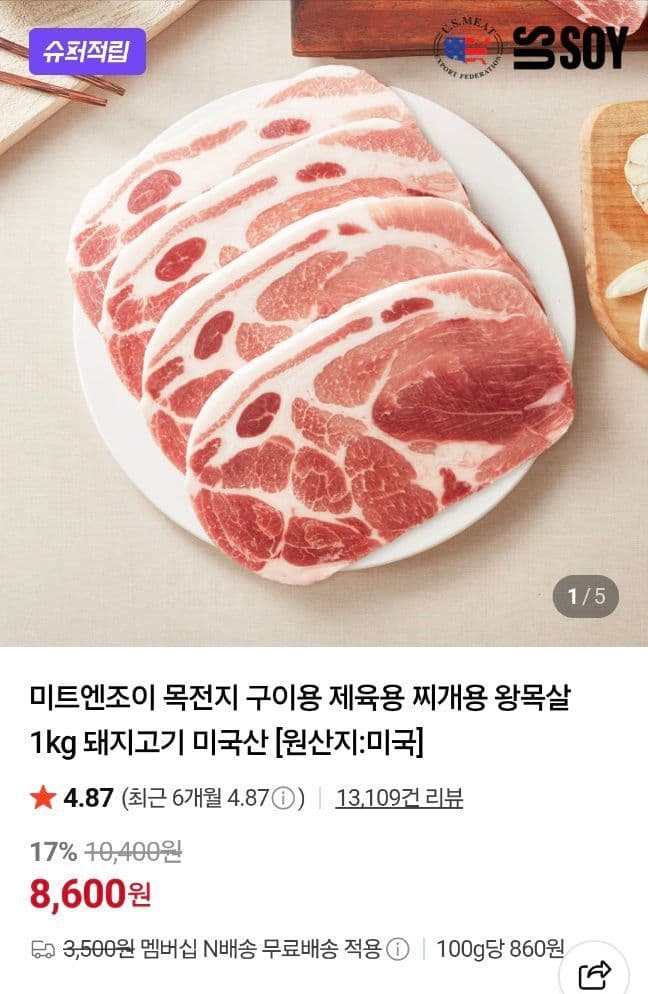Open the 13,109건 리뷰 reviews link
The image size is (648, 994).
point(399,797)
